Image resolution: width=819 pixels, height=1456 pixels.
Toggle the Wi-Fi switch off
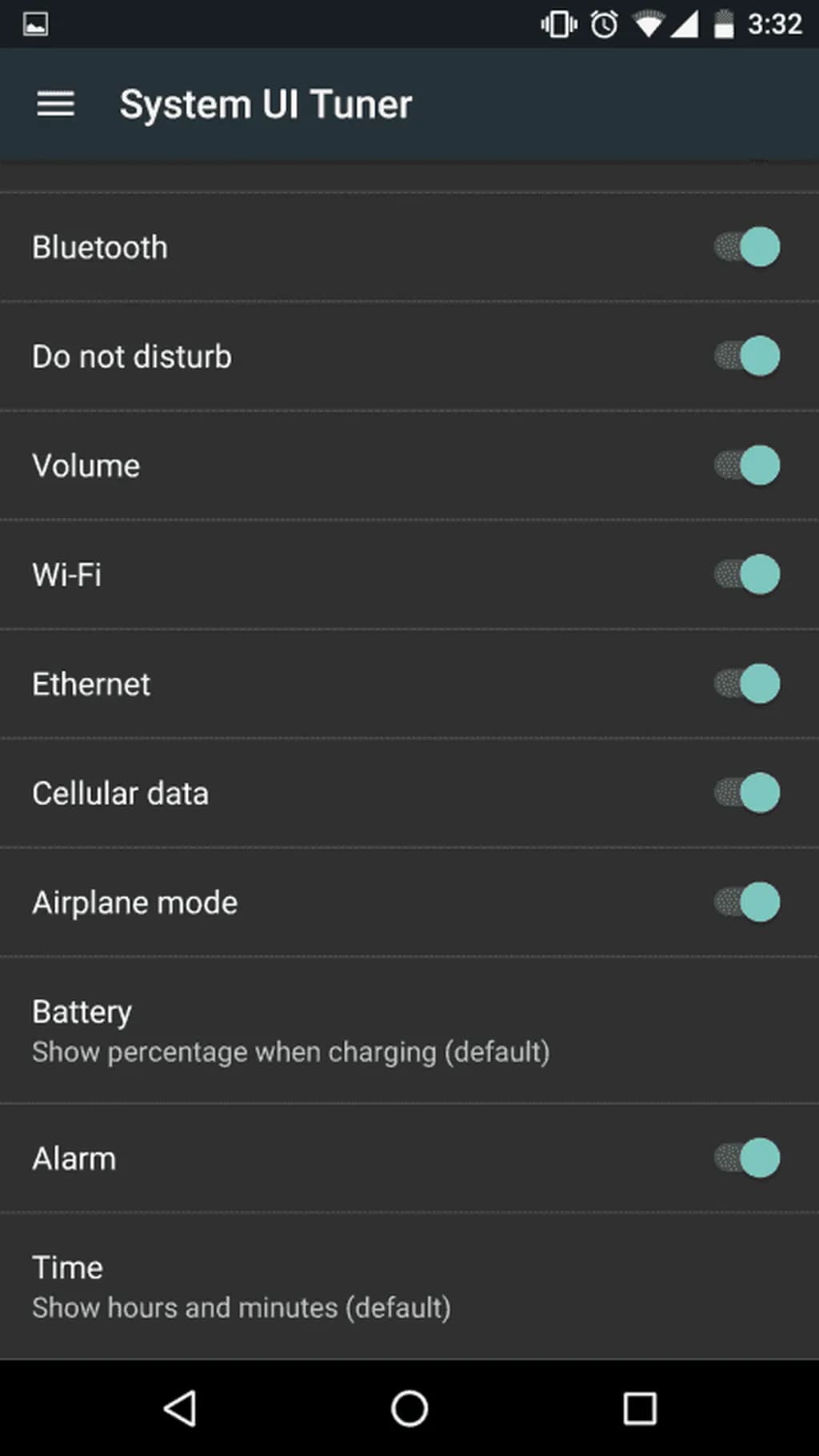pyautogui.click(x=747, y=574)
